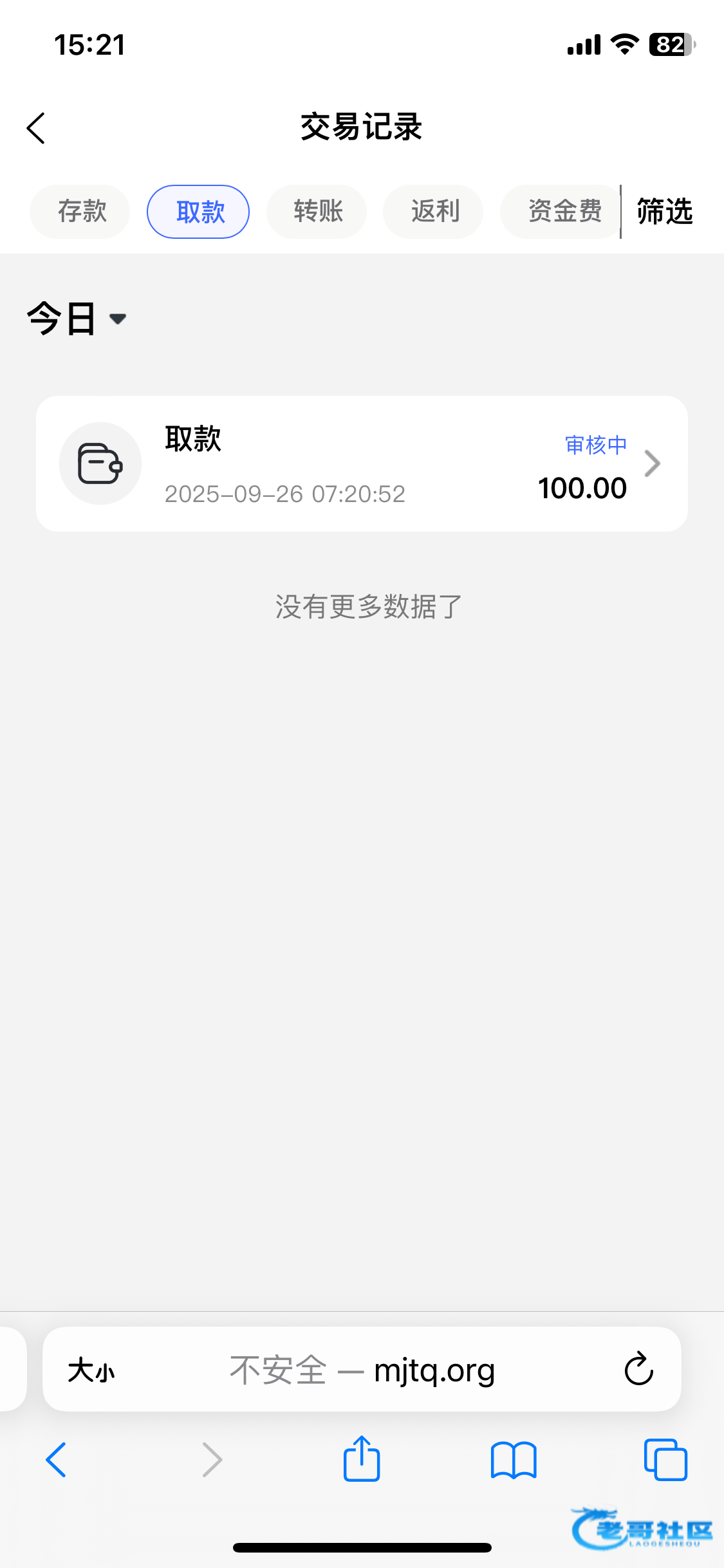
Task: Switch to the 存款 tab
Action: [80, 212]
